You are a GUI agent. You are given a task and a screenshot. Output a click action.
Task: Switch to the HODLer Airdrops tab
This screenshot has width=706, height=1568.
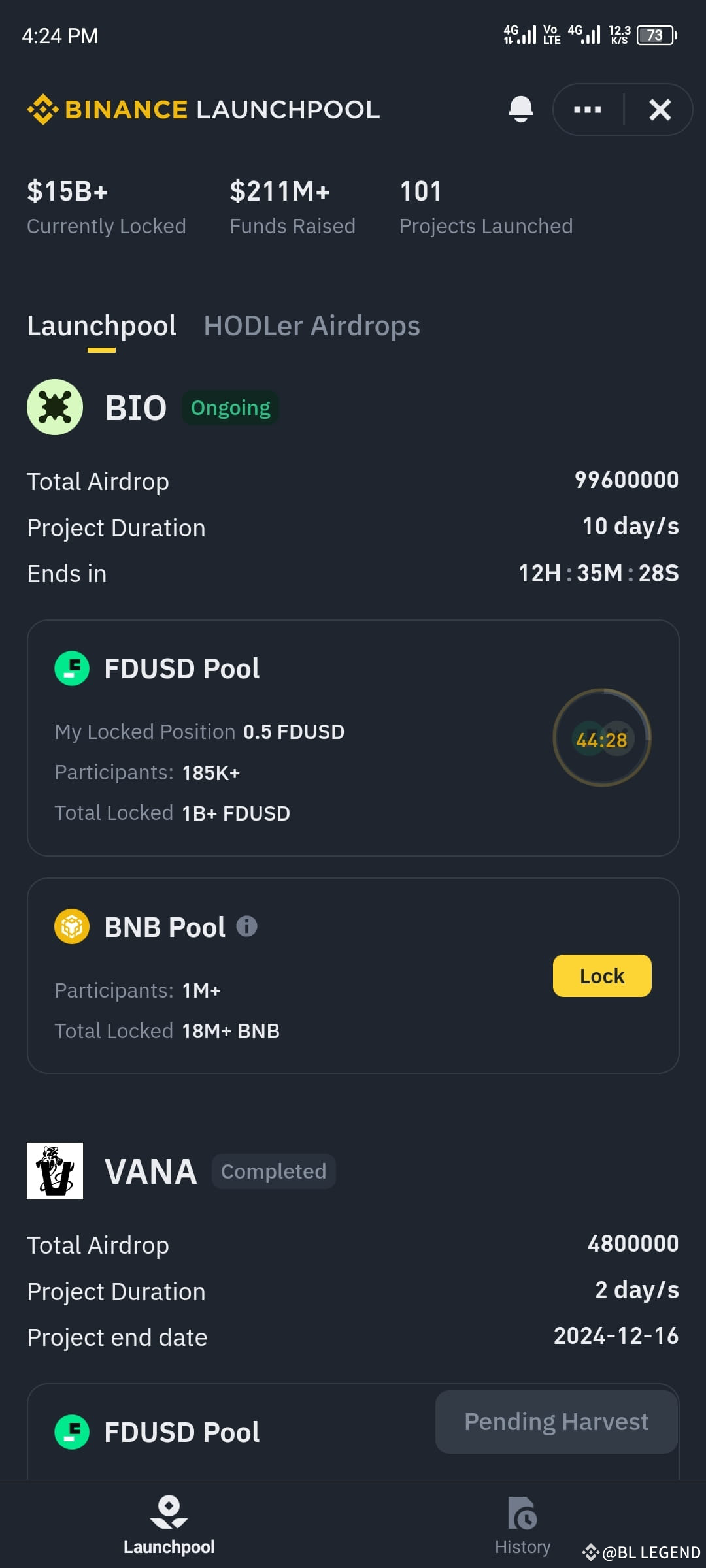[311, 325]
